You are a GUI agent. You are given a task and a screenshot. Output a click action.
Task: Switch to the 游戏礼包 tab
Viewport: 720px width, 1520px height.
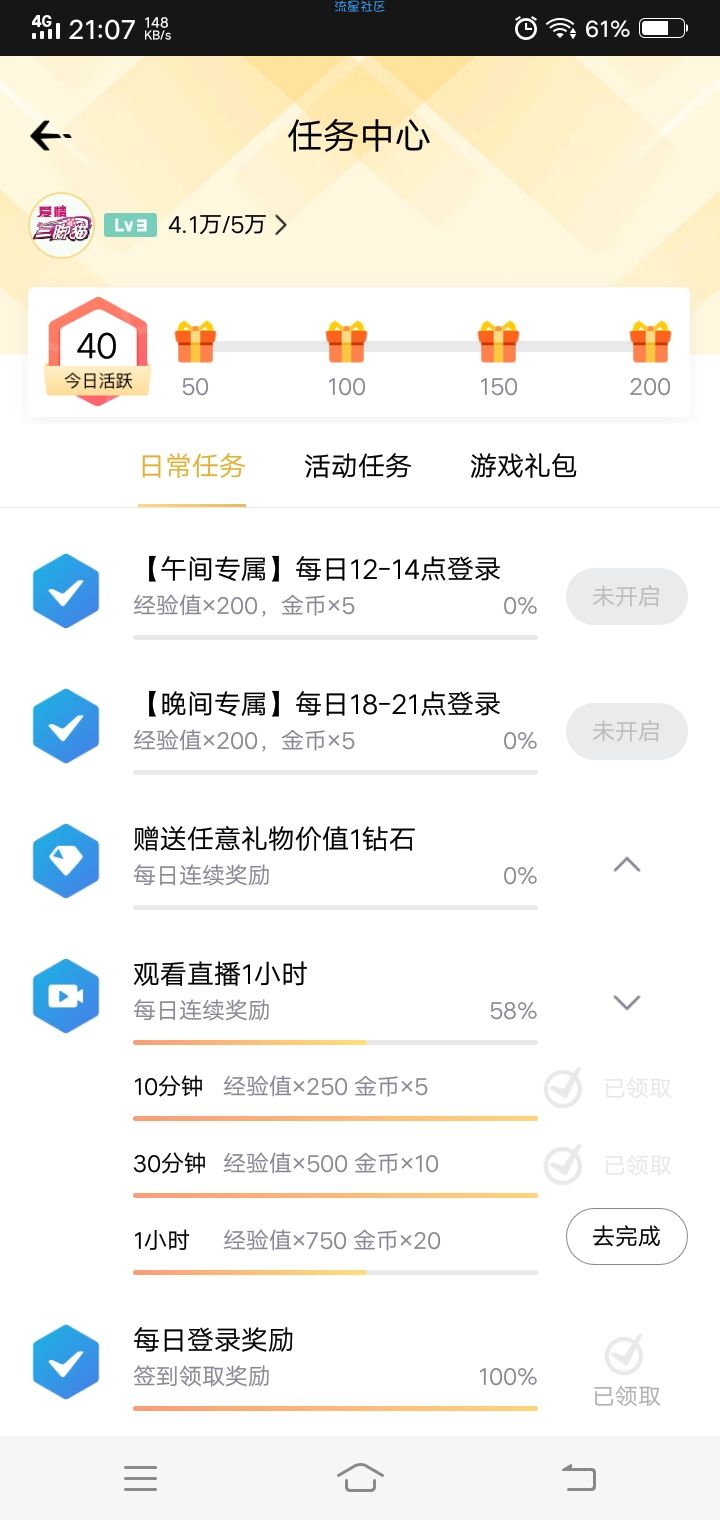(523, 466)
